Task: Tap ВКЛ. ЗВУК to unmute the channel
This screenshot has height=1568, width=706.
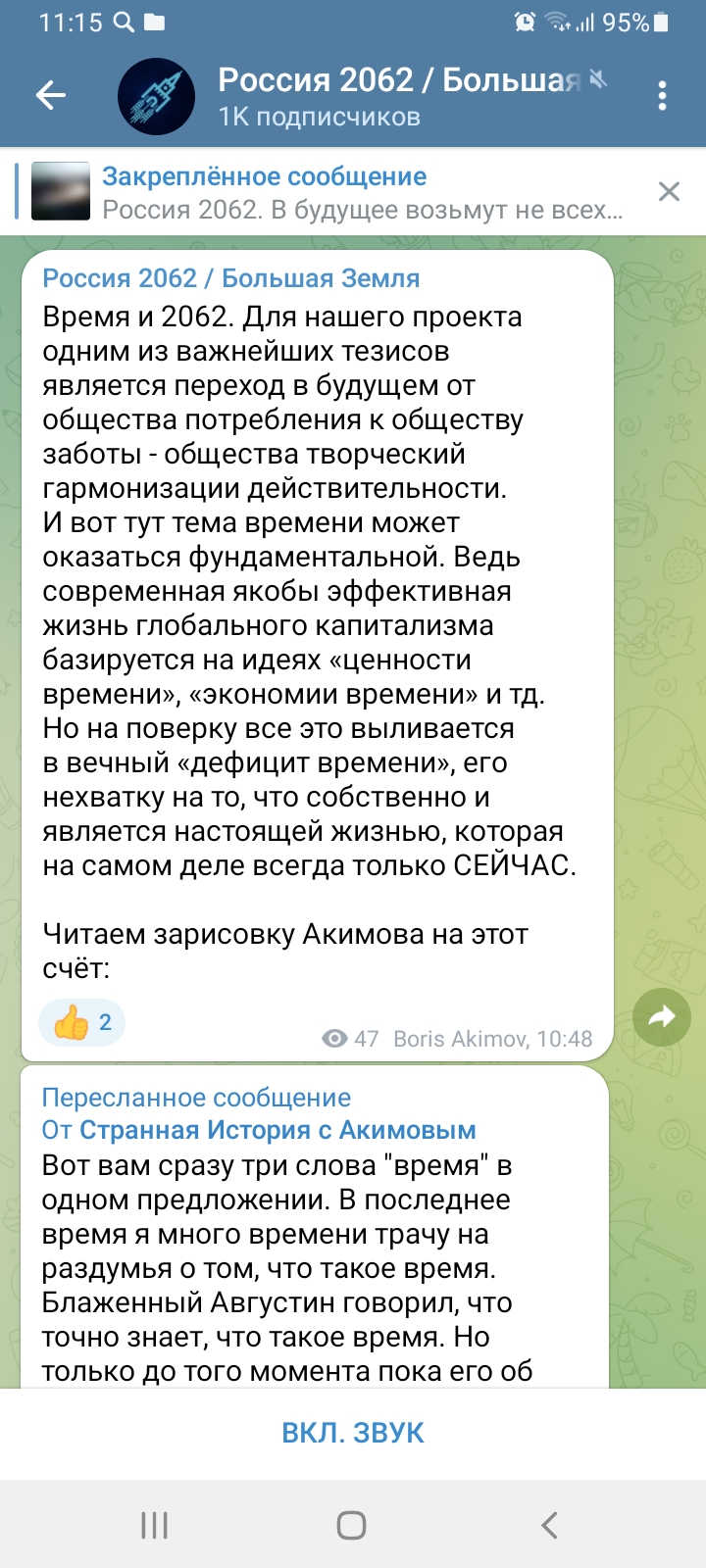Action: (353, 1433)
